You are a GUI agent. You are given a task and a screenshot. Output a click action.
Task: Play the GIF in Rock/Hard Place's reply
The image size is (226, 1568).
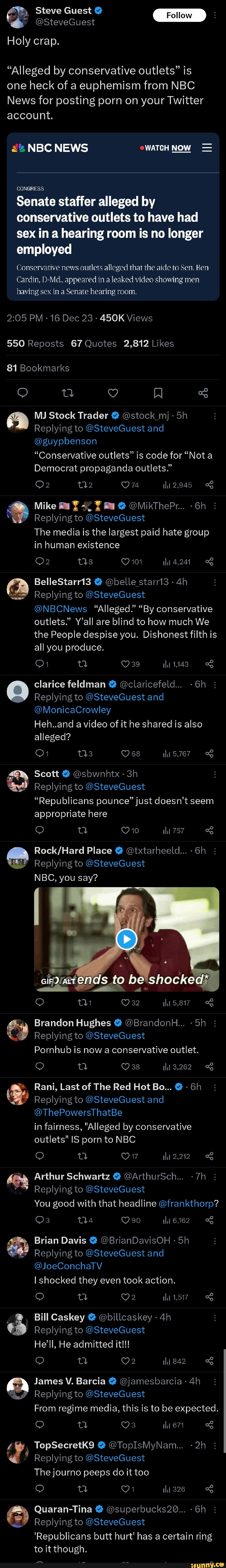coord(126,939)
